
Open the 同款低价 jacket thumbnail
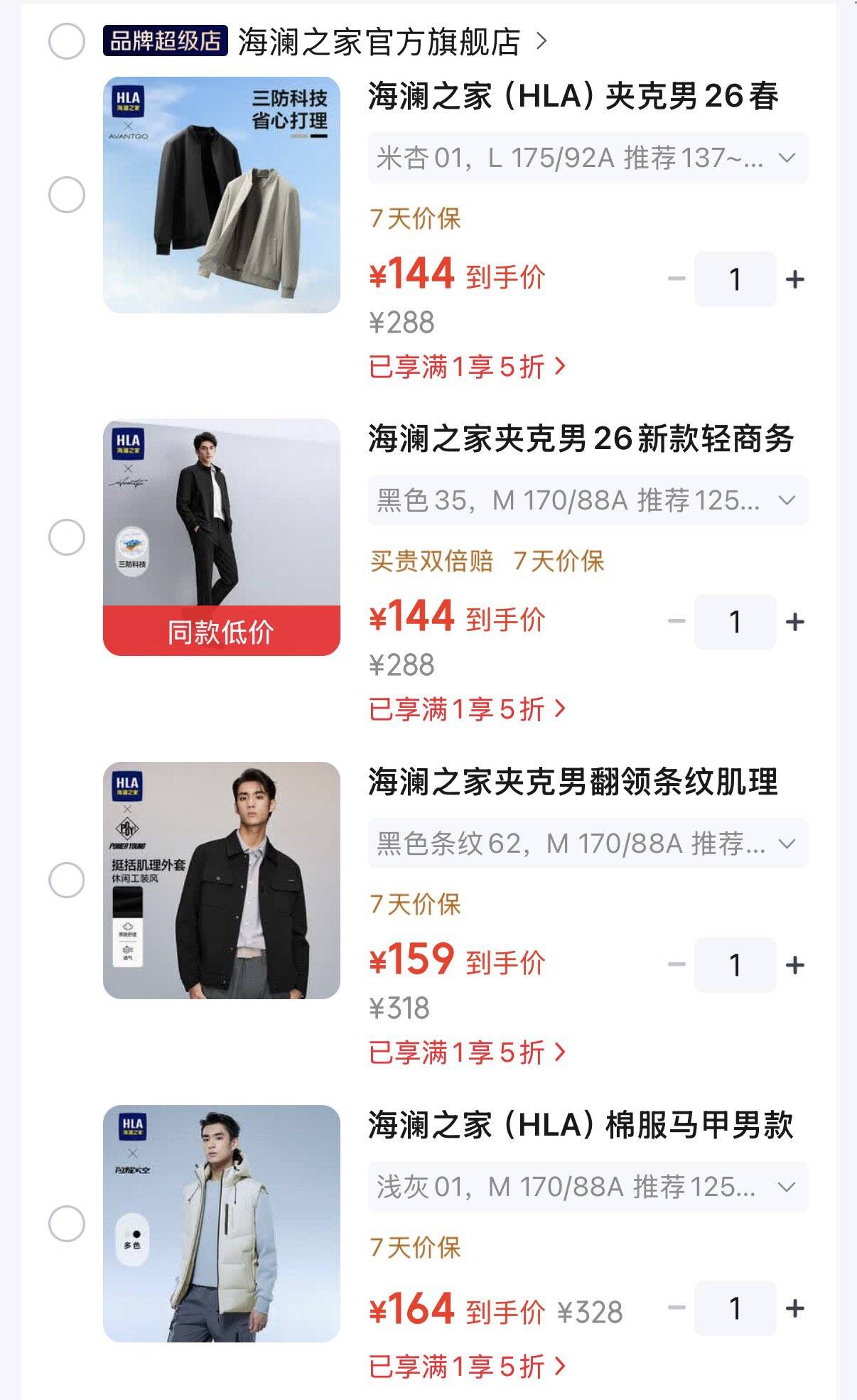pos(222,537)
